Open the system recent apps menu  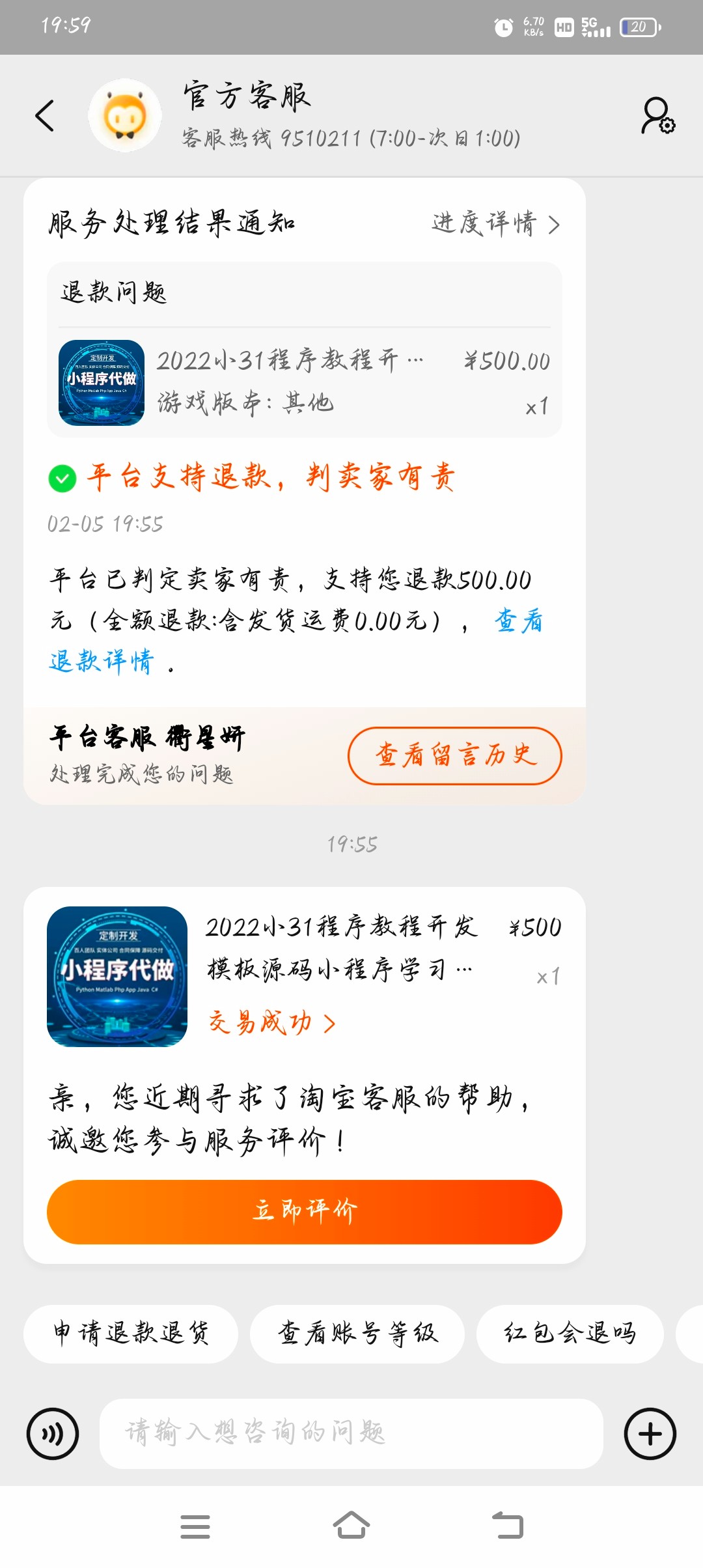195,1526
